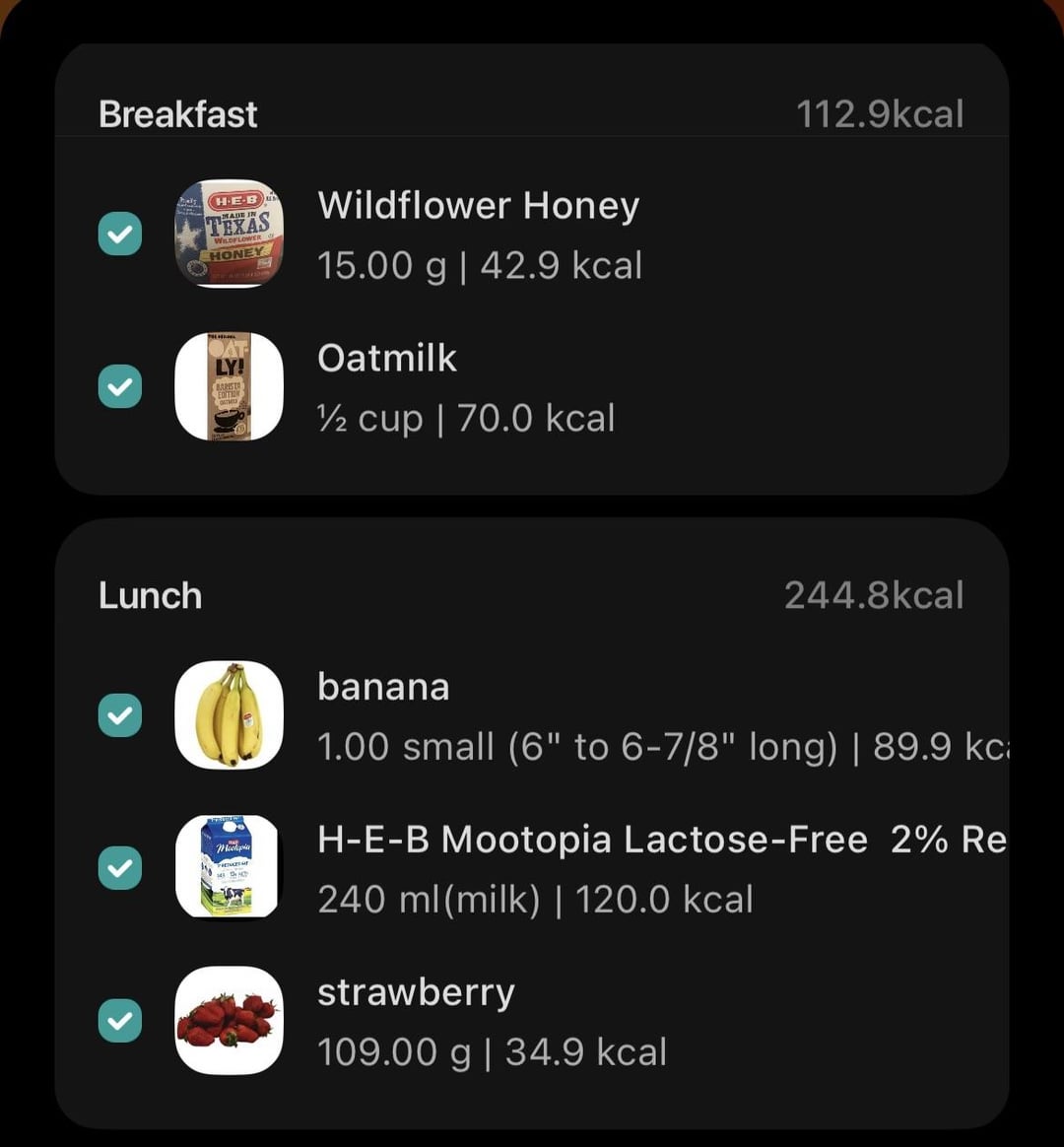
Task: Uncheck the Wildflower Honey checkbox
Action: point(120,235)
